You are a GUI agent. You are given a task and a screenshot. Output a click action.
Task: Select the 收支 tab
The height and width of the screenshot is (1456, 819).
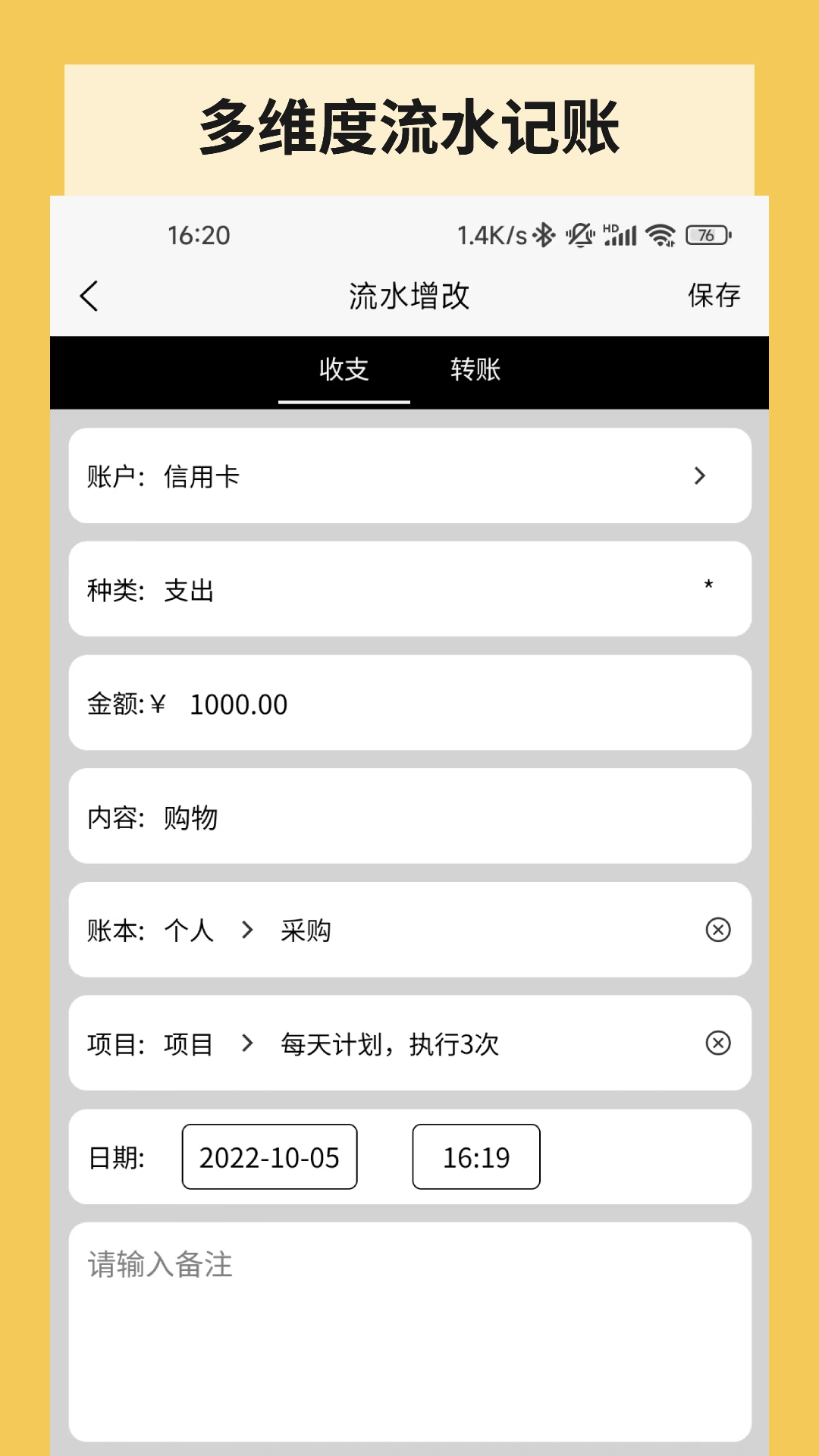coord(345,371)
